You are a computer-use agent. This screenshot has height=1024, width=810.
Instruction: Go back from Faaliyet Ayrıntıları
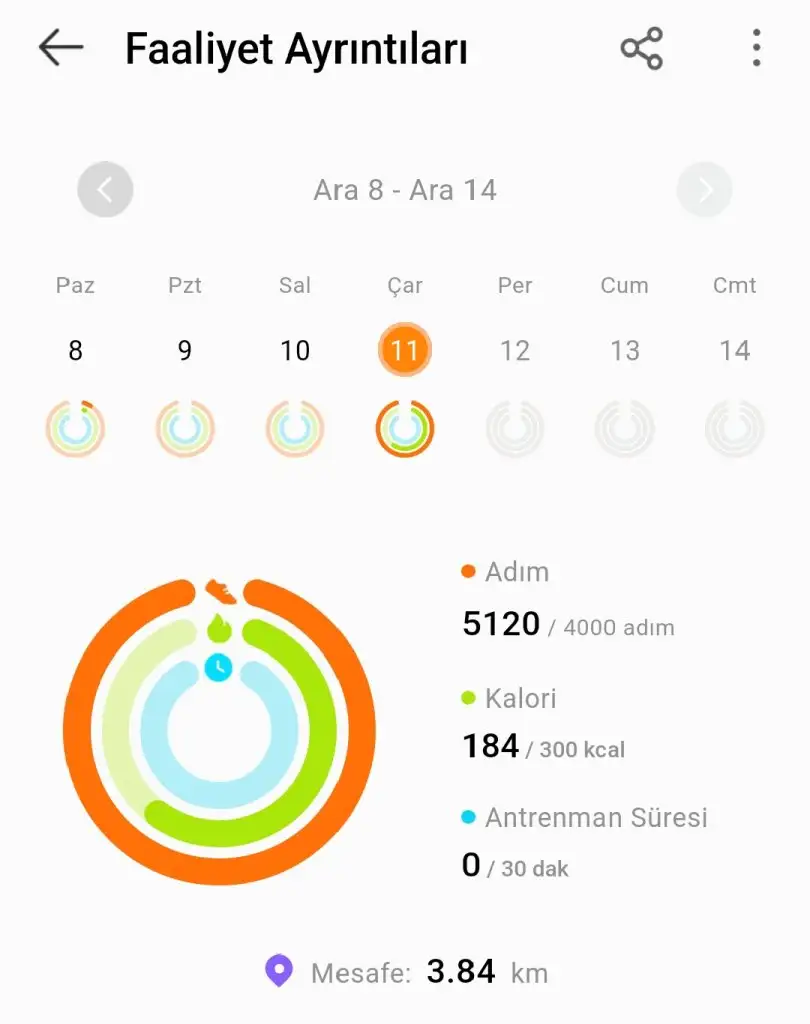[61, 48]
